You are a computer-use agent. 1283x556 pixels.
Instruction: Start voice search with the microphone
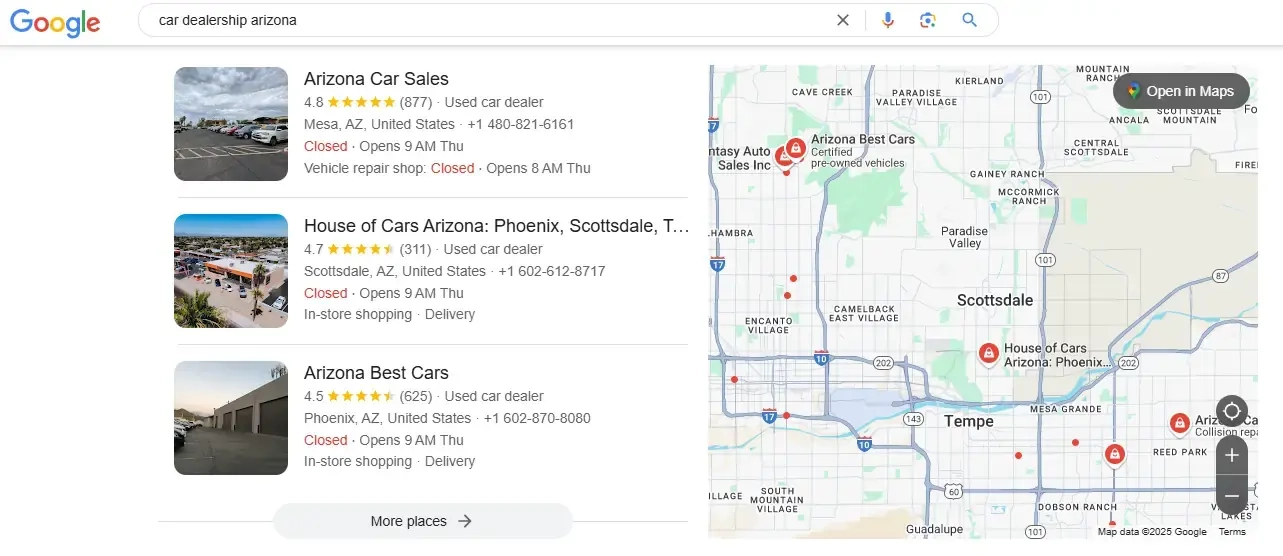point(887,20)
